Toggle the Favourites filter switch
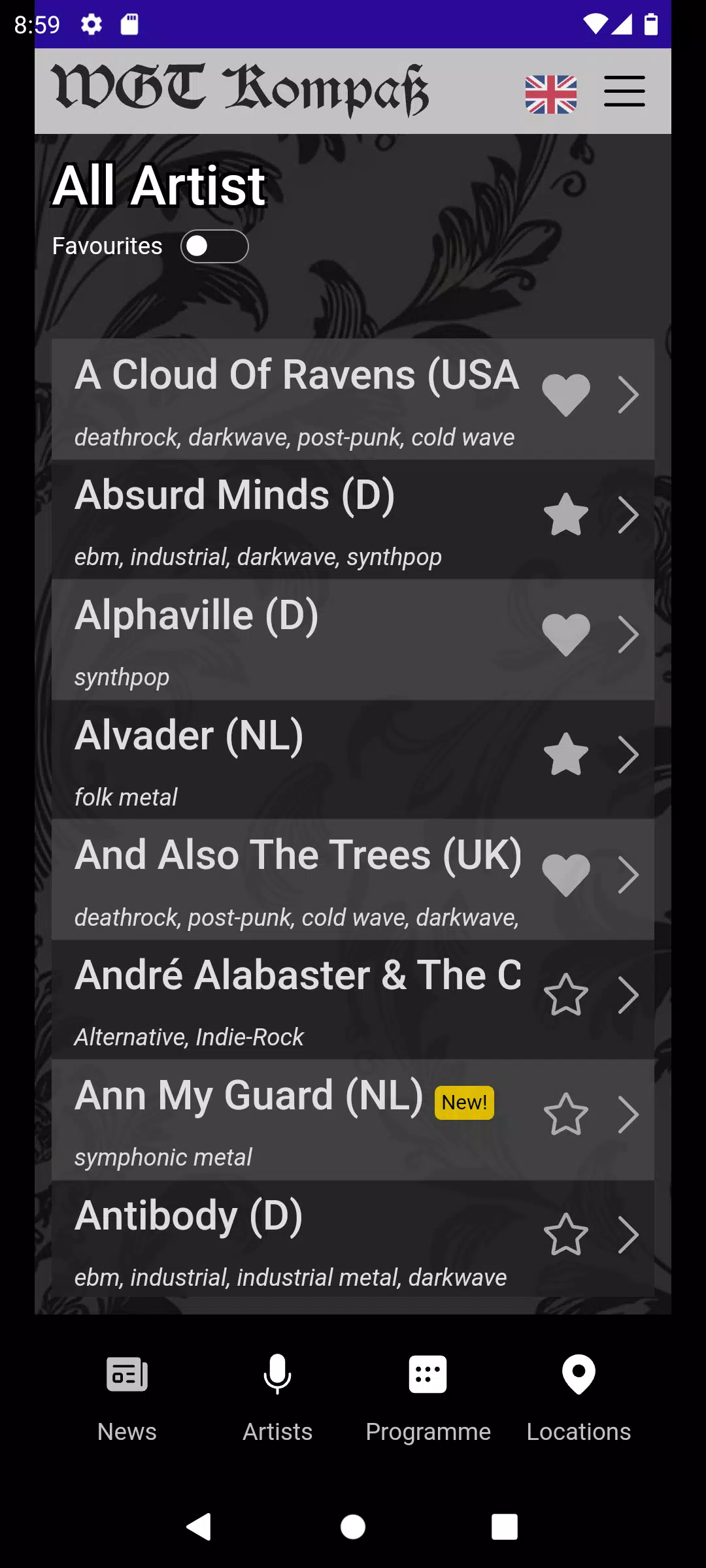The image size is (706, 1568). point(214,246)
